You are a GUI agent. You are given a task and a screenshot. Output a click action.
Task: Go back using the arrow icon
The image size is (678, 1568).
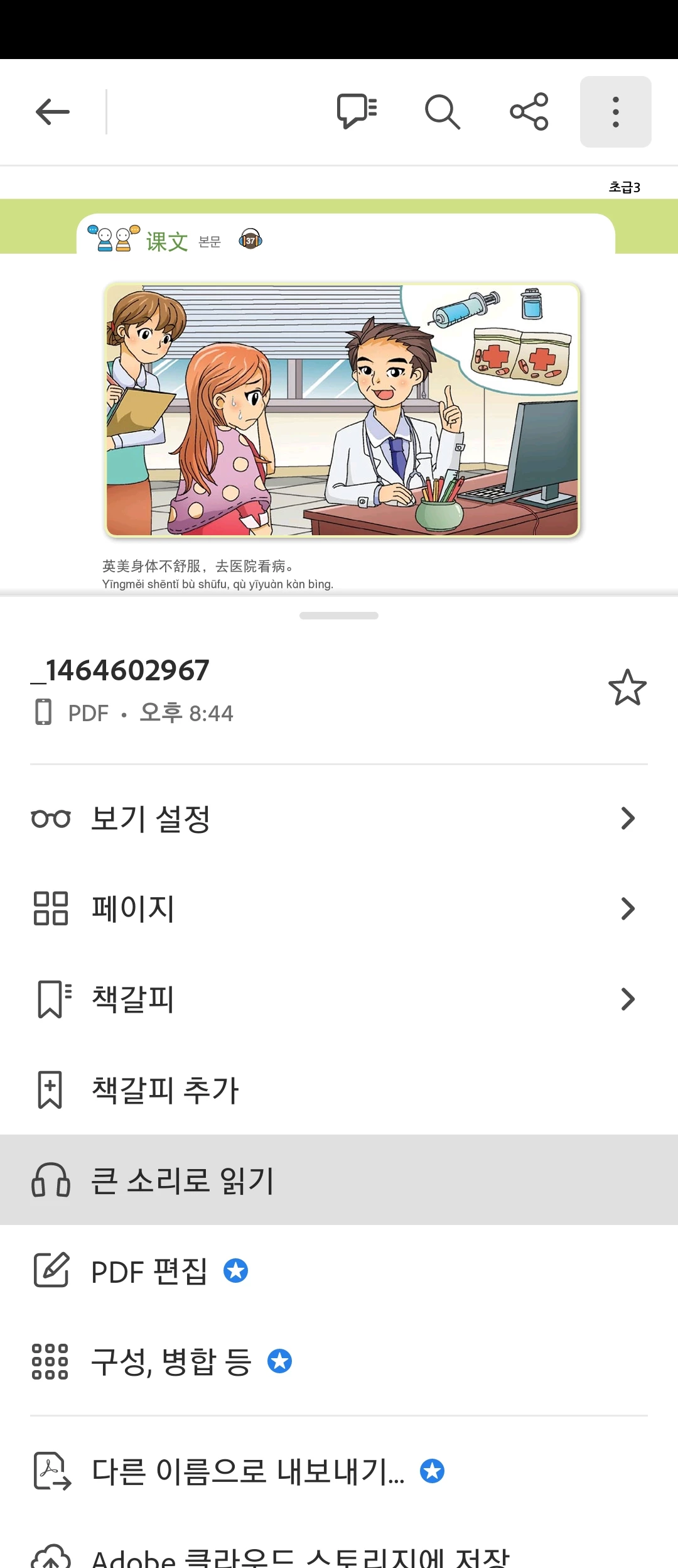point(53,112)
